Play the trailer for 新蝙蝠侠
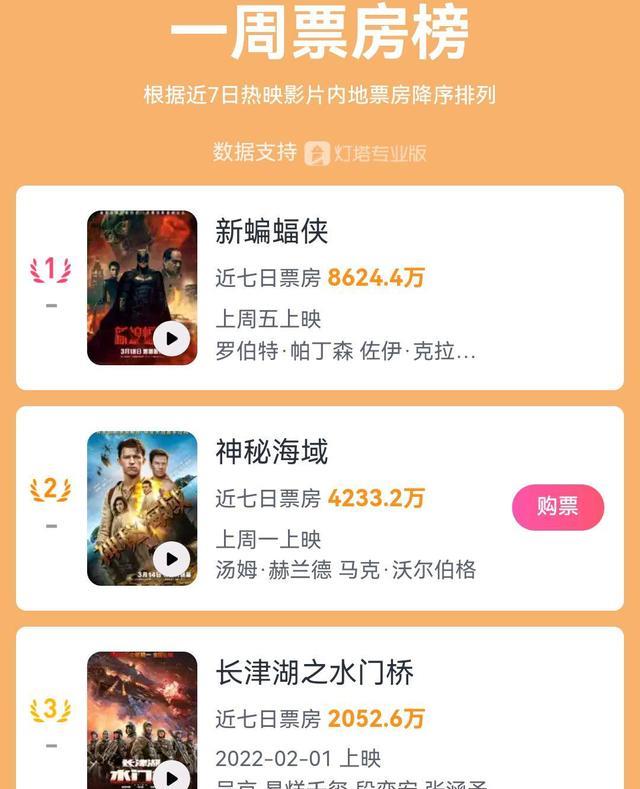The height and width of the screenshot is (789, 640). [x=171, y=339]
